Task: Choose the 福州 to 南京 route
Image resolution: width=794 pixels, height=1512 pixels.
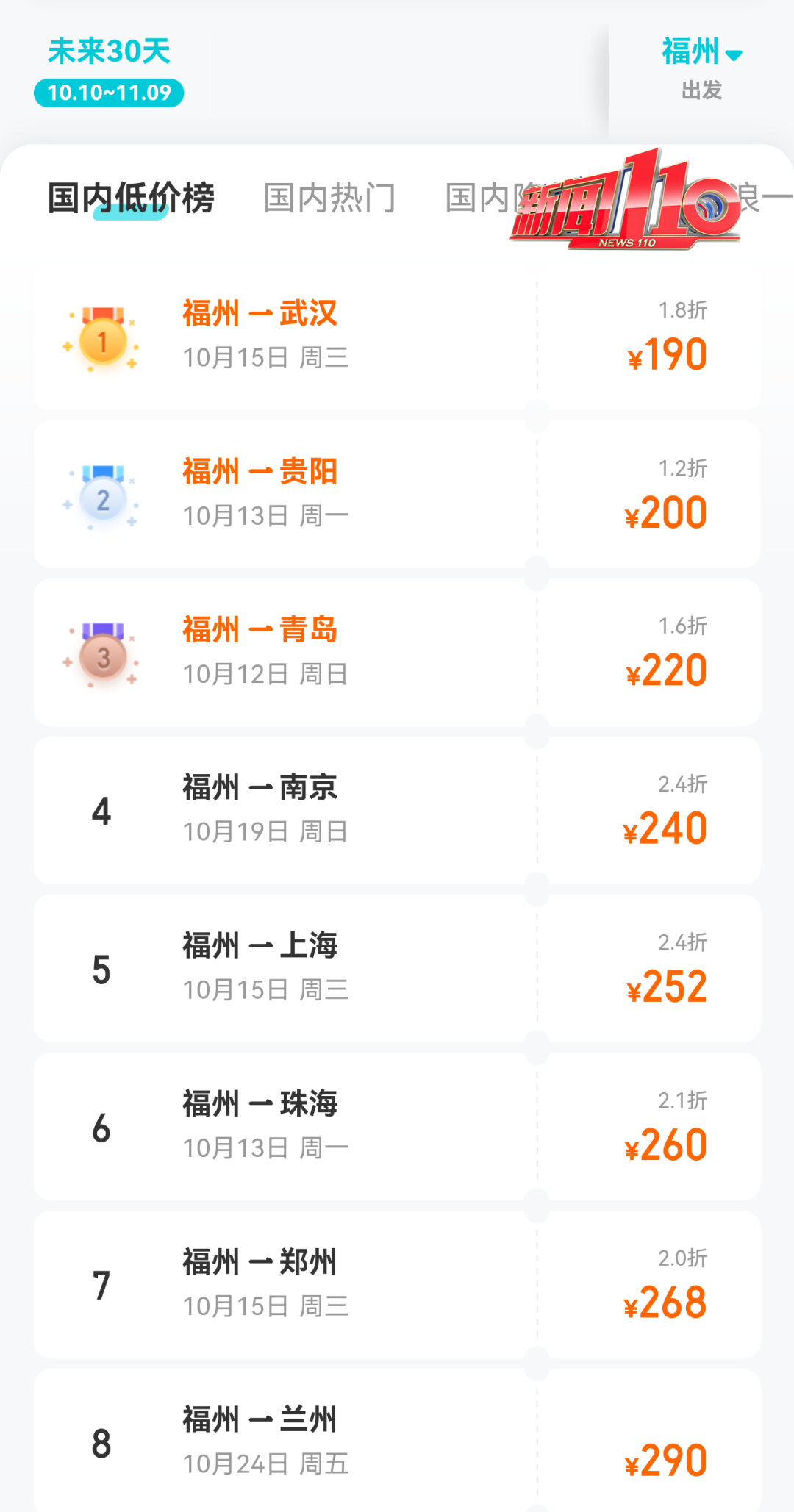Action: [397, 810]
